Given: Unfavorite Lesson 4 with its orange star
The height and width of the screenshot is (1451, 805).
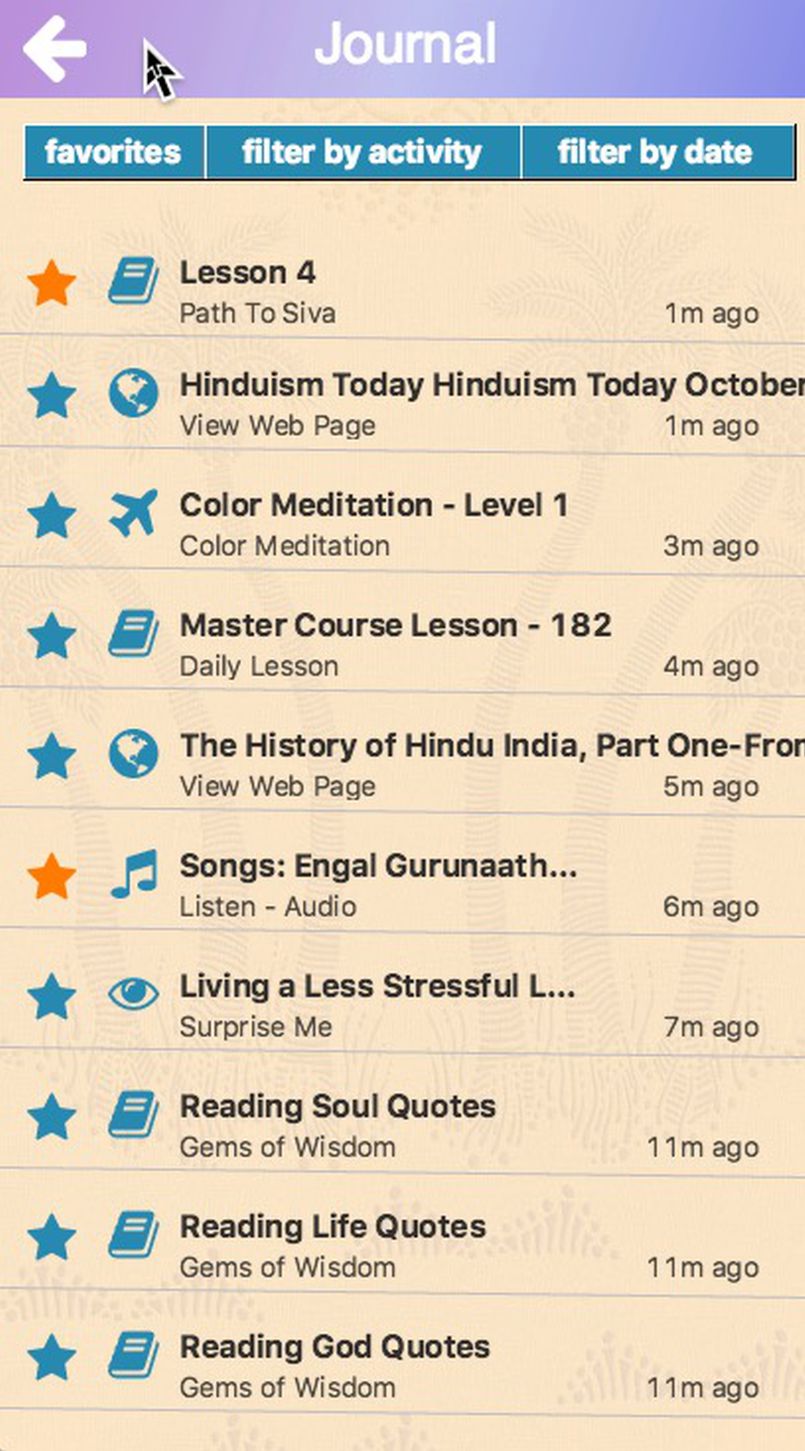Looking at the screenshot, I should point(51,284).
